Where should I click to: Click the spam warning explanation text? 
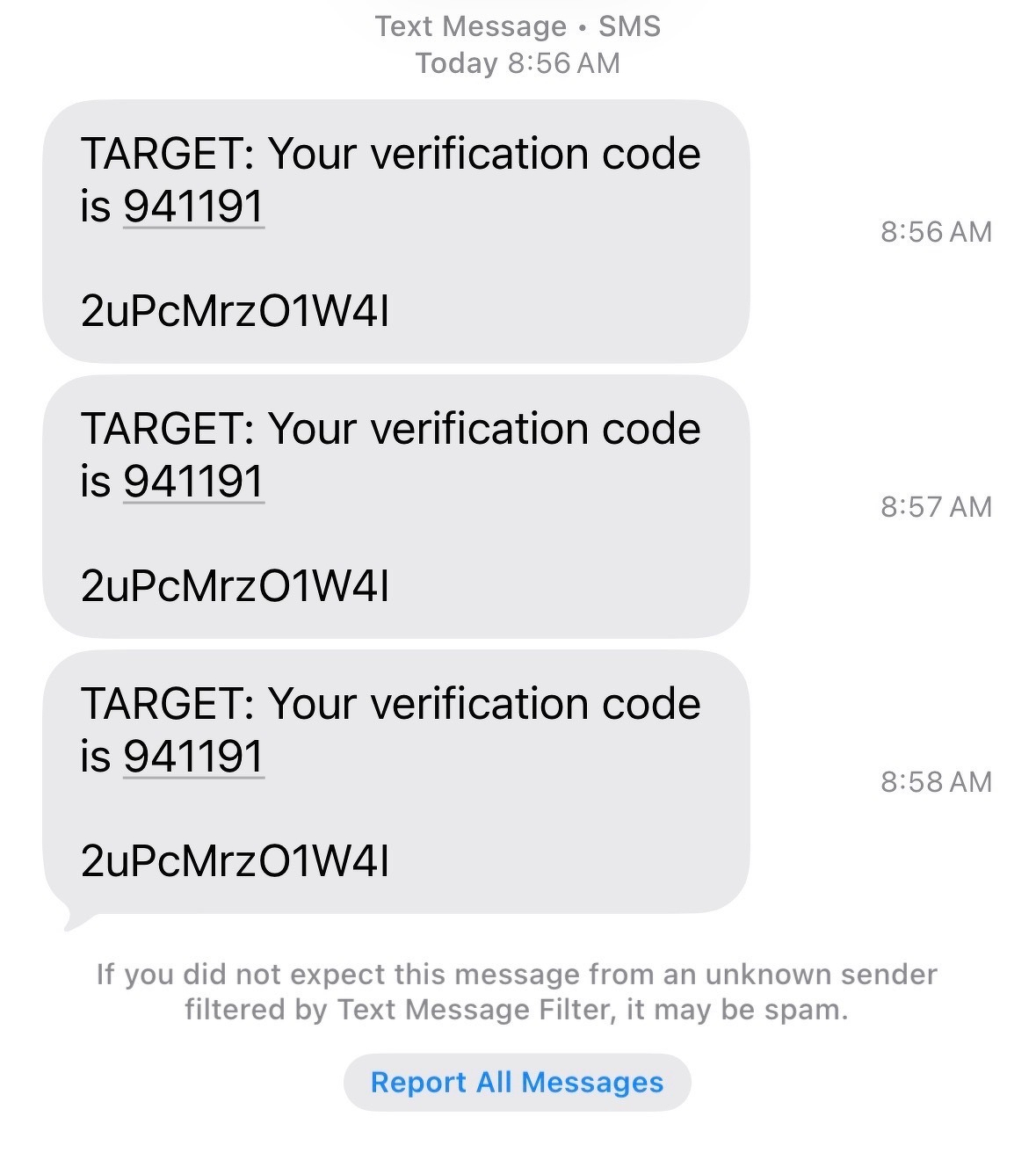(518, 989)
